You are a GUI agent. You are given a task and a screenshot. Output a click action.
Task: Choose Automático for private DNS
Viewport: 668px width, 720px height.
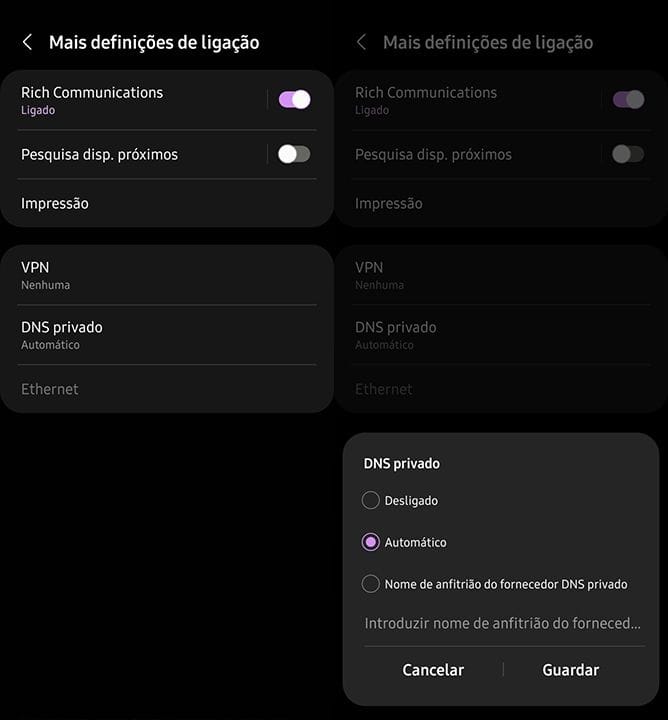(371, 542)
